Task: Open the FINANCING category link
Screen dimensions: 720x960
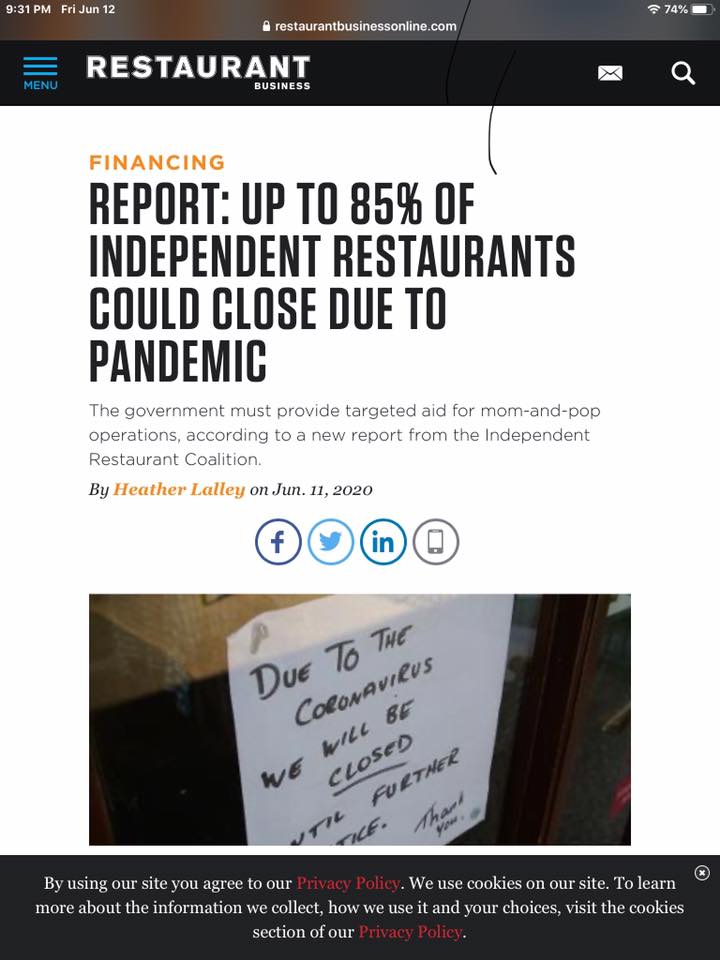Action: point(157,162)
